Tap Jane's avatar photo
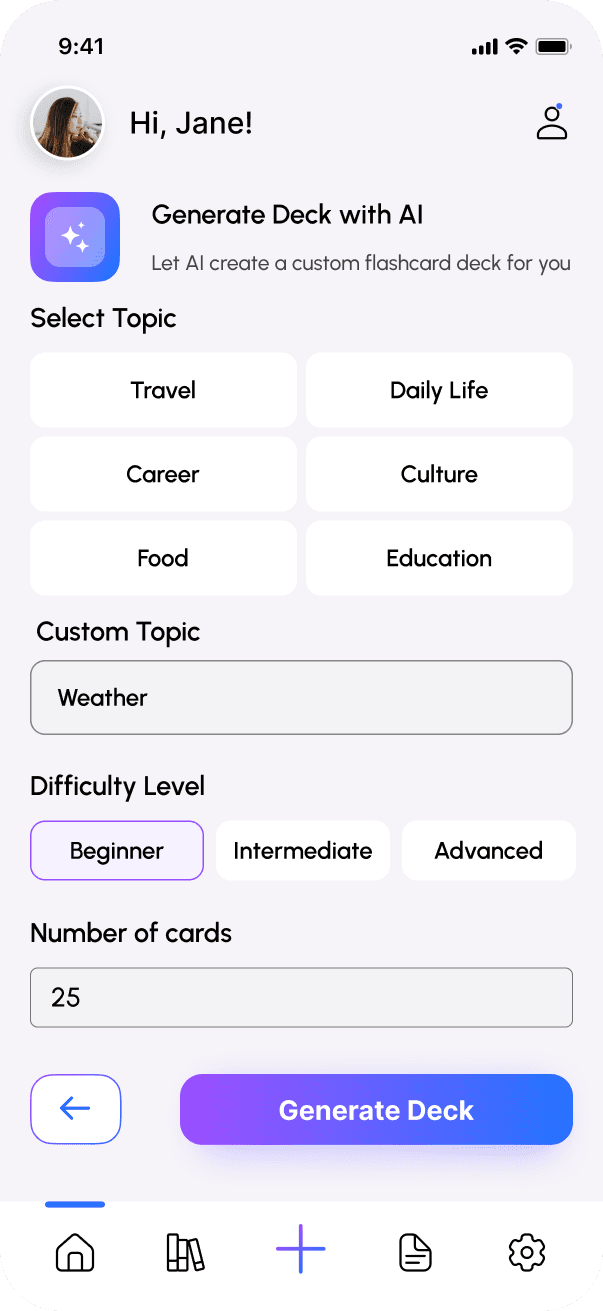Image resolution: width=603 pixels, height=1311 pixels. pos(68,123)
